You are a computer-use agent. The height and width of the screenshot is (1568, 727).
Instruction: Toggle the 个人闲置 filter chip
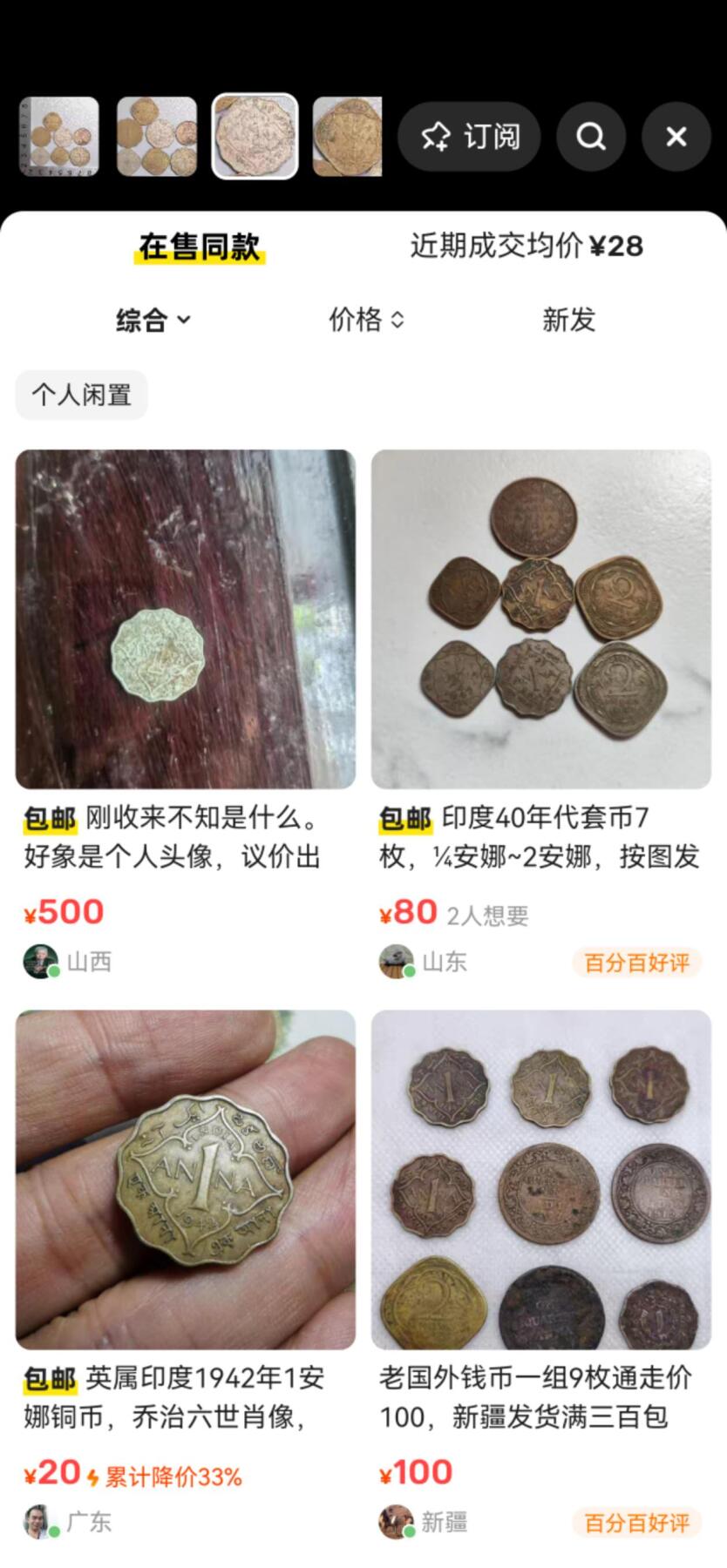point(81,395)
